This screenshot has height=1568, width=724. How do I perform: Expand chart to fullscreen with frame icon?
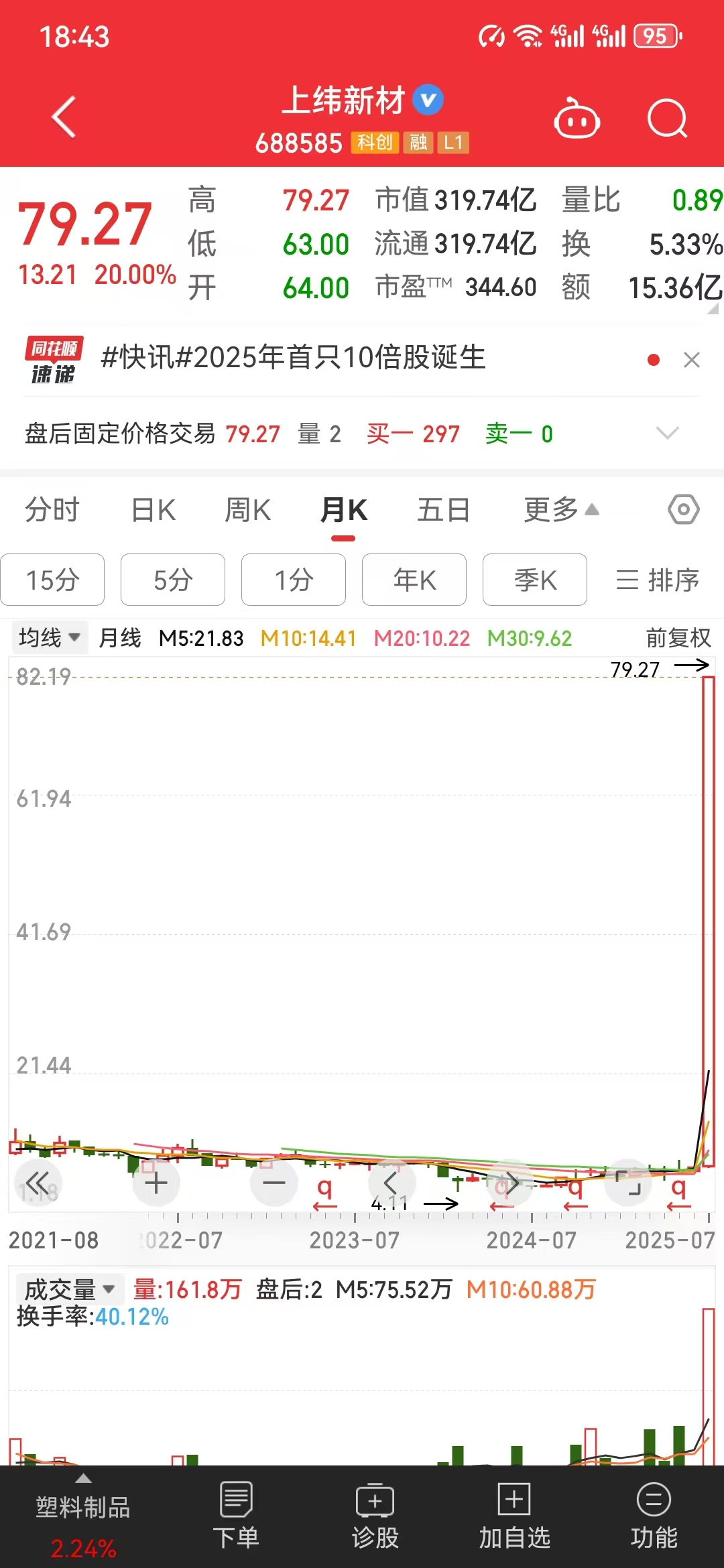pyautogui.click(x=628, y=1183)
